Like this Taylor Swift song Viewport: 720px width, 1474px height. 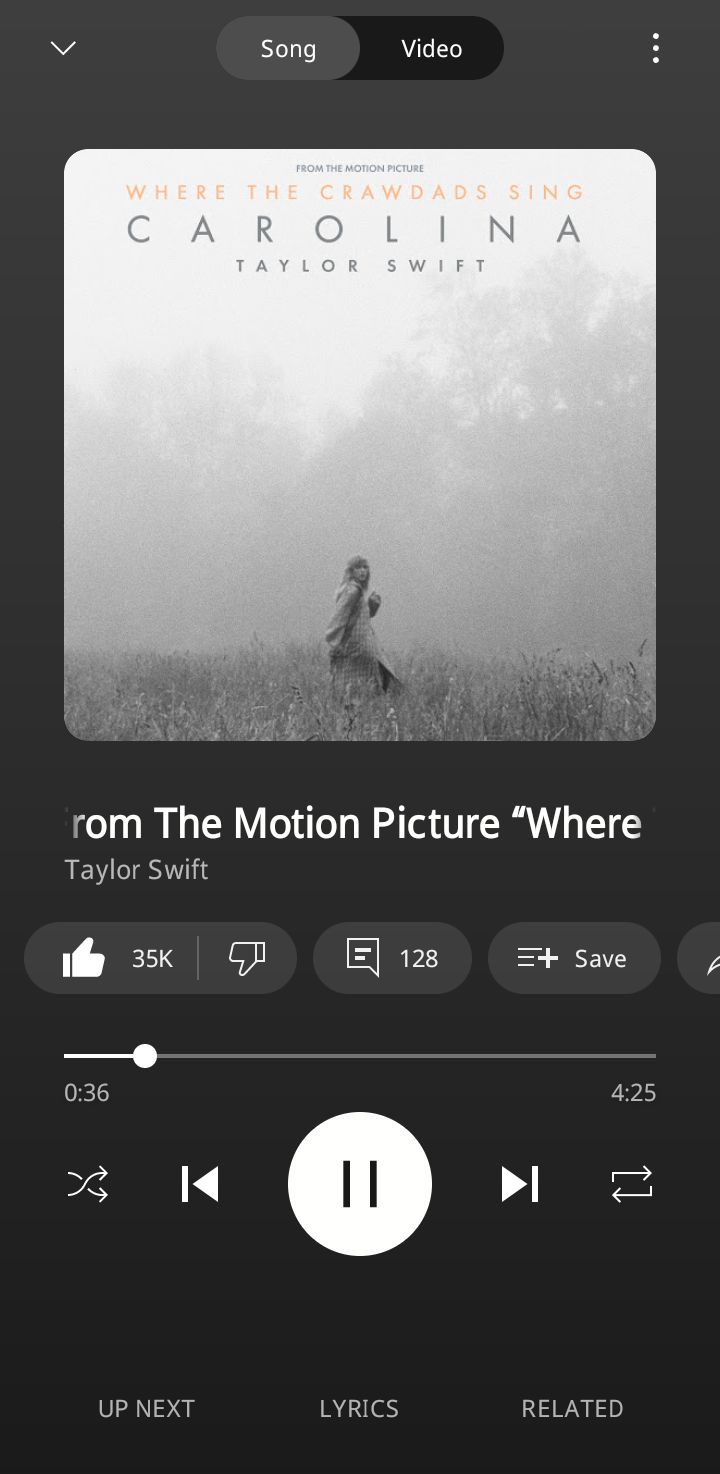point(85,958)
